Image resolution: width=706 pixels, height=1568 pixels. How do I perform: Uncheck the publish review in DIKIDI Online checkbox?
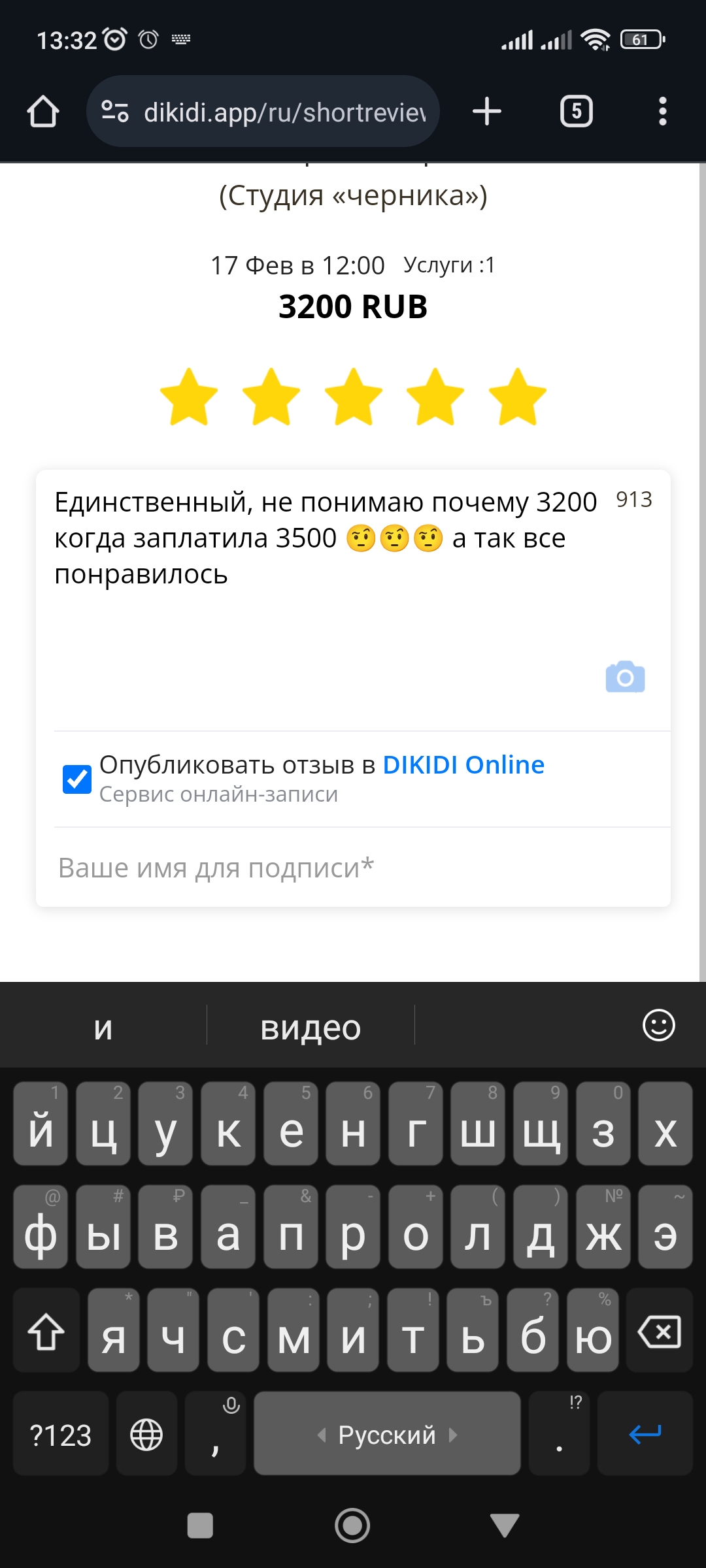77,779
